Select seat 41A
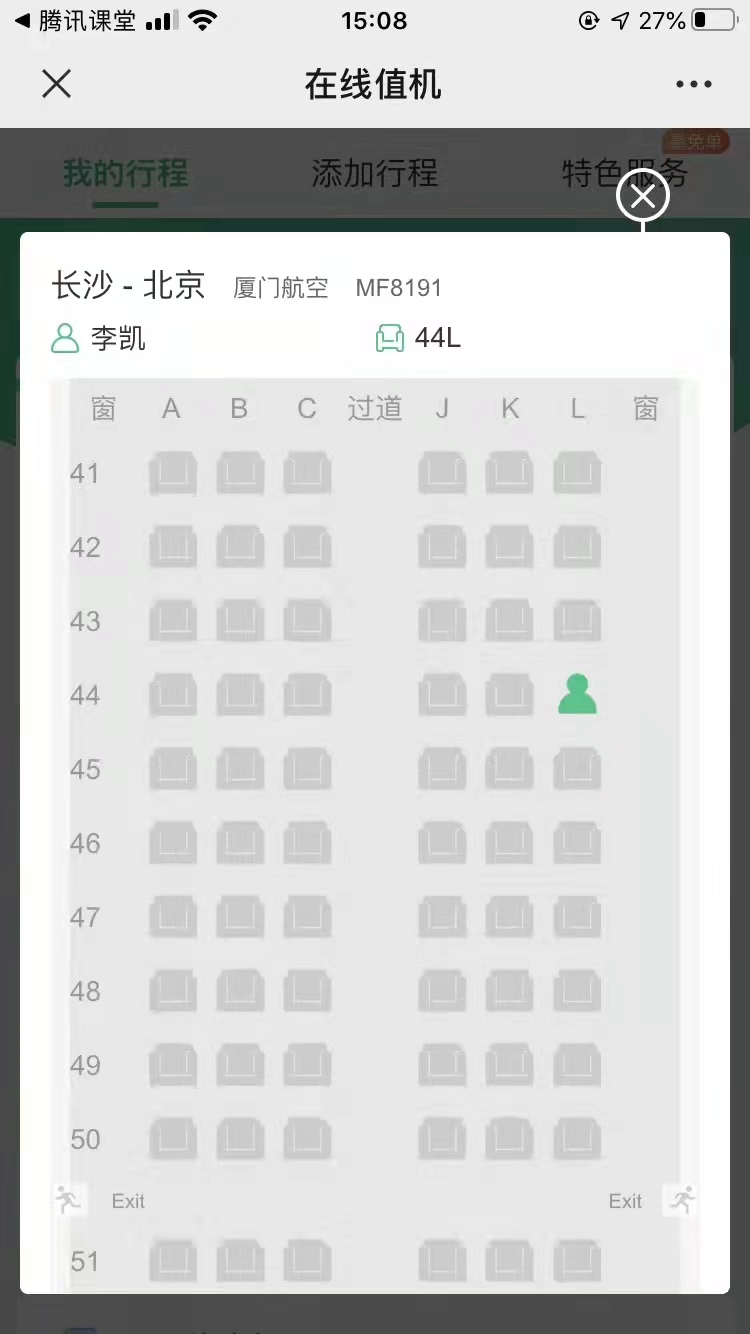 click(x=172, y=473)
